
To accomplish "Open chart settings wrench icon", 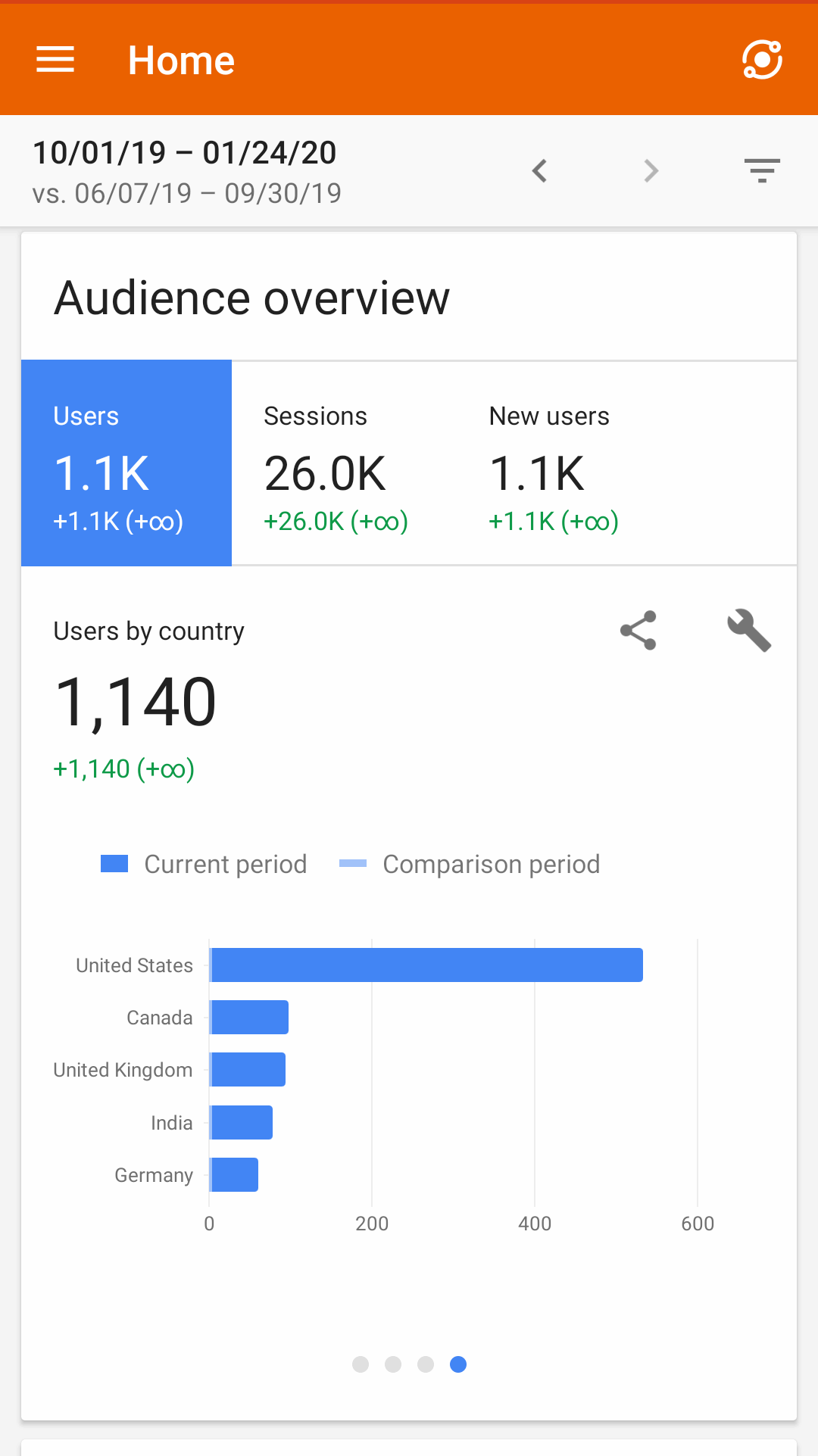I will tap(749, 630).
